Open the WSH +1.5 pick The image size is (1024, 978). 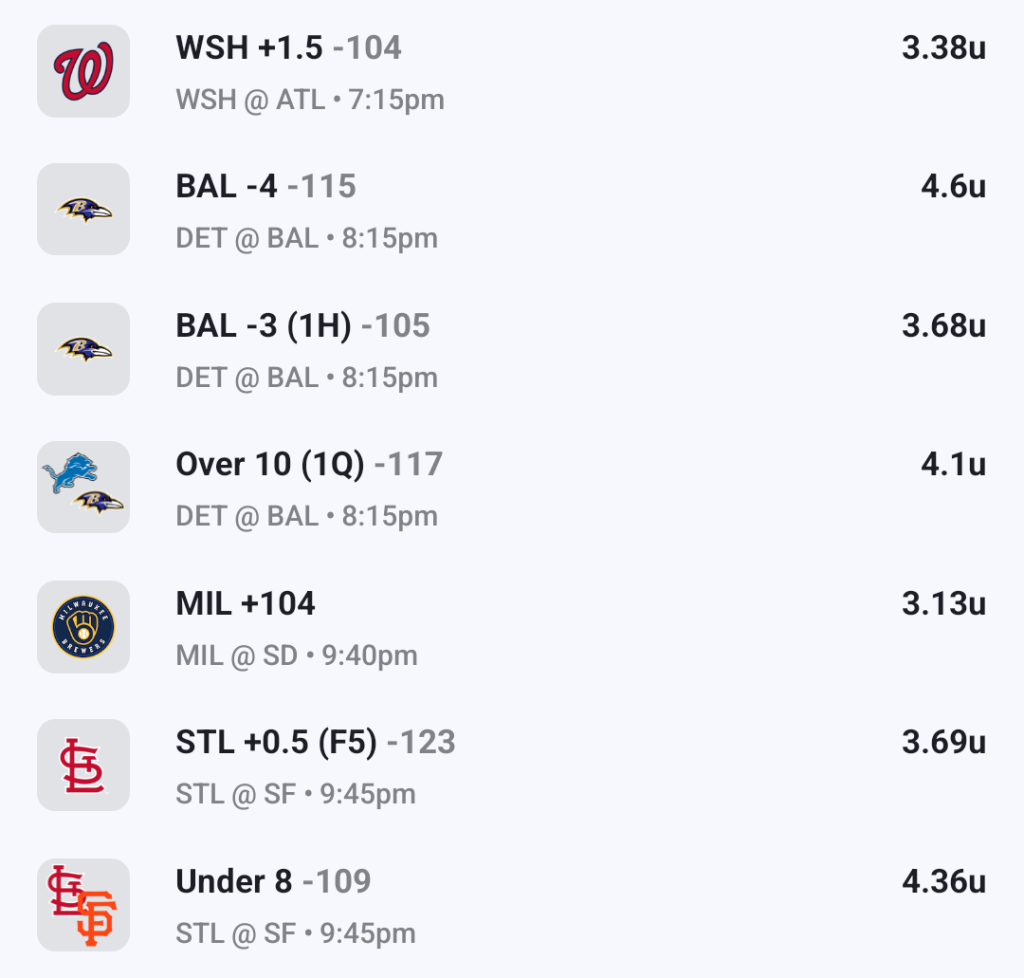[x=289, y=48]
